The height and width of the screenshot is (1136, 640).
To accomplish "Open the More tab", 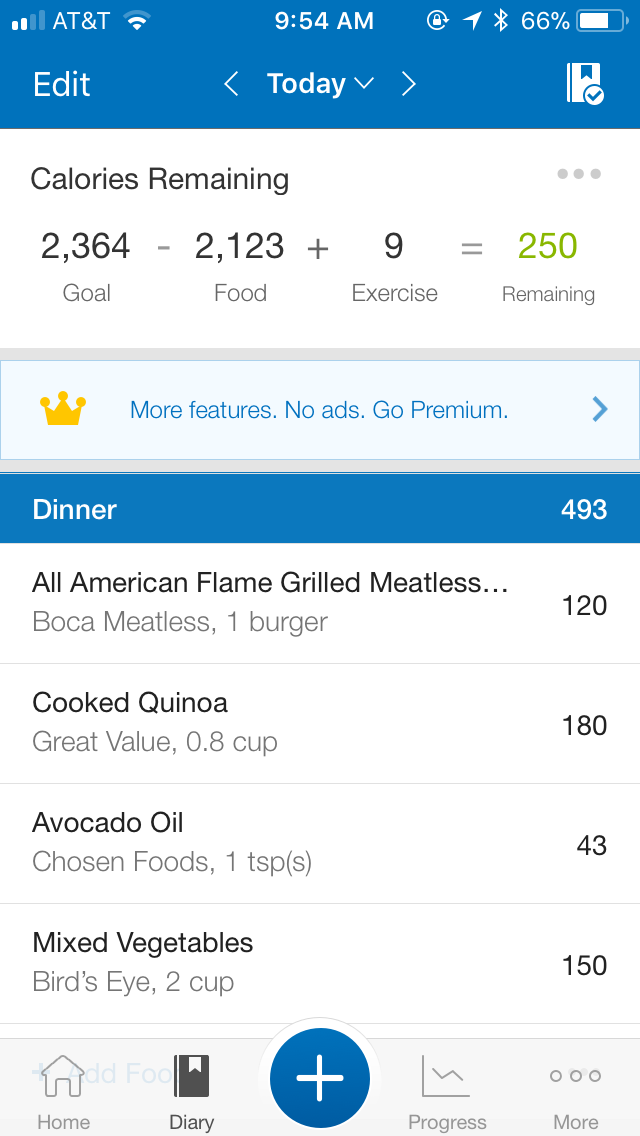I will tap(576, 1092).
